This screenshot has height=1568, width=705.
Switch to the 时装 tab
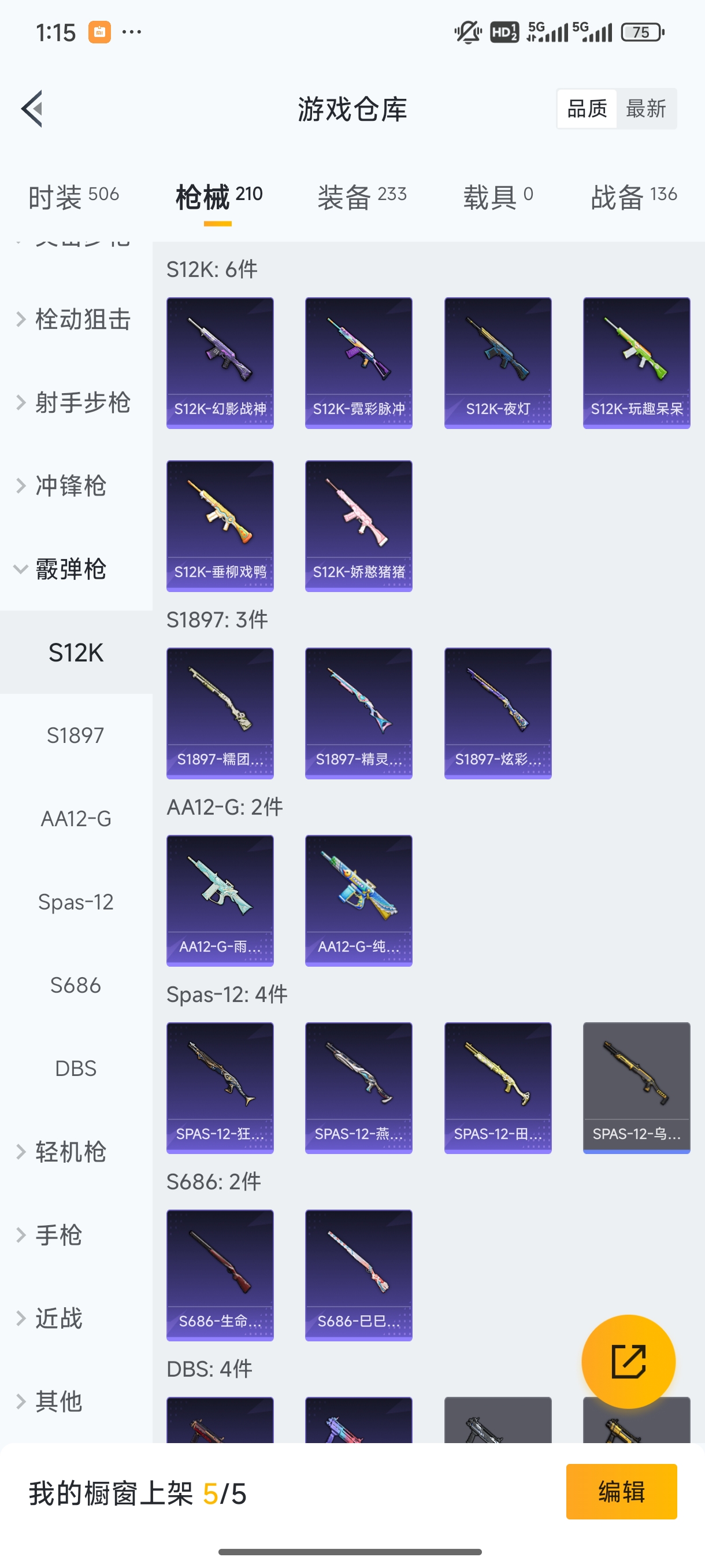point(73,197)
